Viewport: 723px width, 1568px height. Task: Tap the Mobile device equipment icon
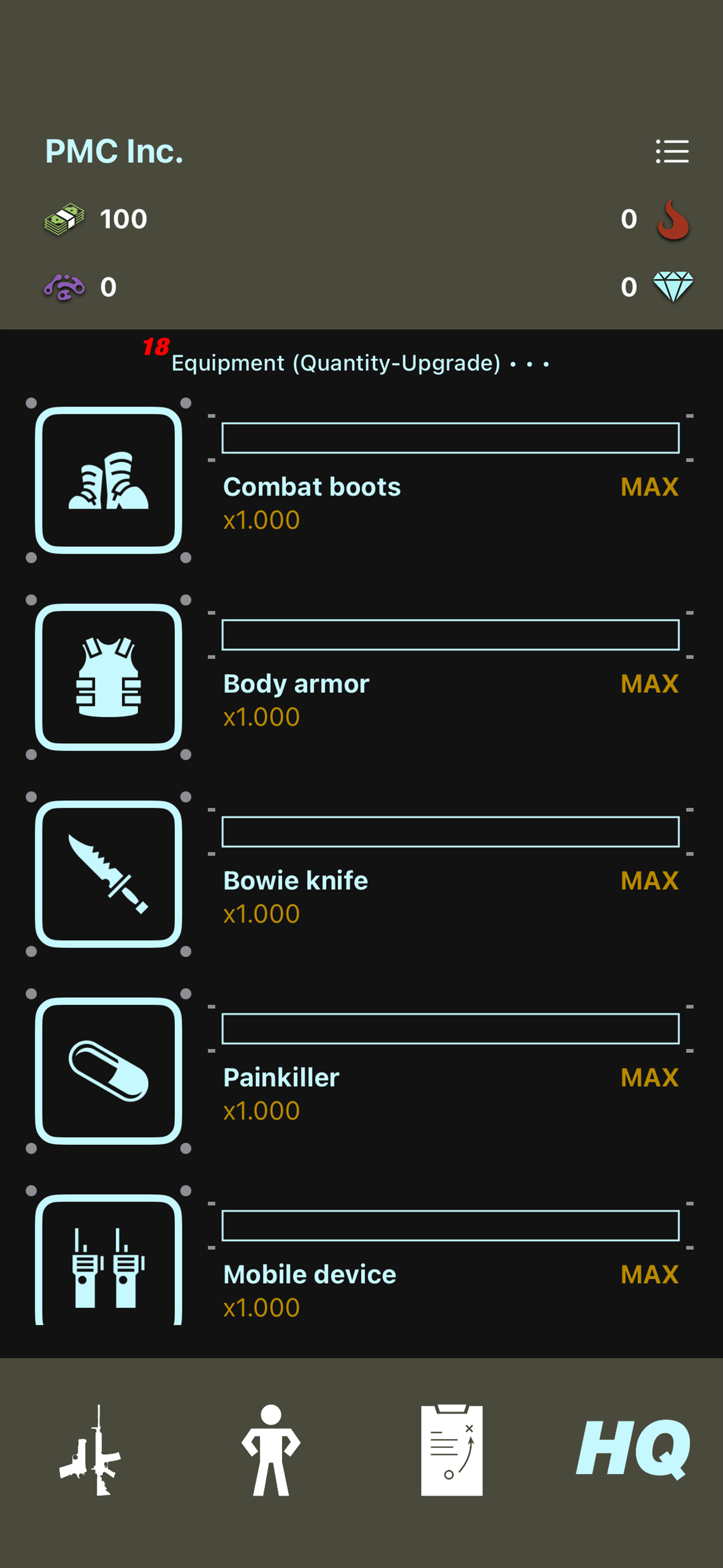[108, 1260]
